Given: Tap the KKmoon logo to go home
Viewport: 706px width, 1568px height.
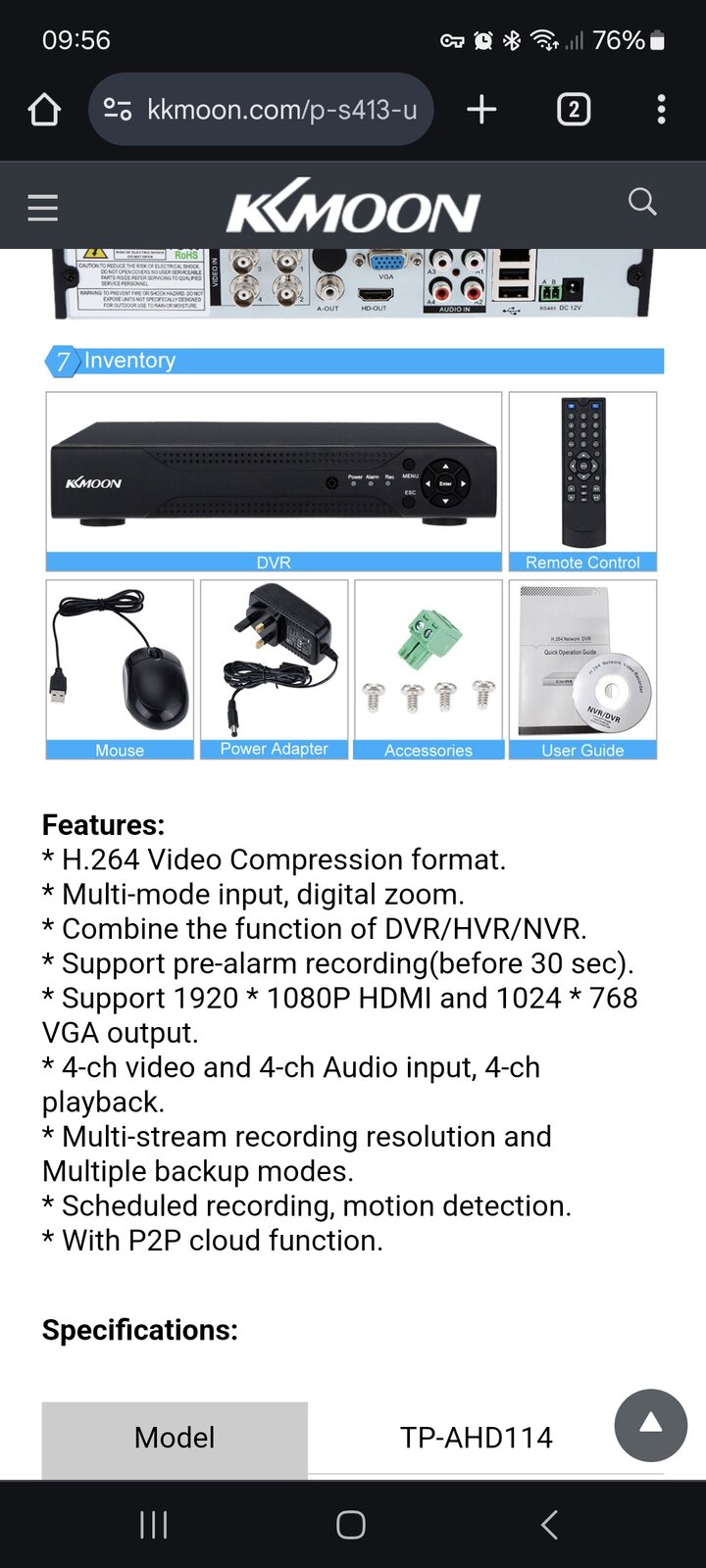Looking at the screenshot, I should coord(353,206).
